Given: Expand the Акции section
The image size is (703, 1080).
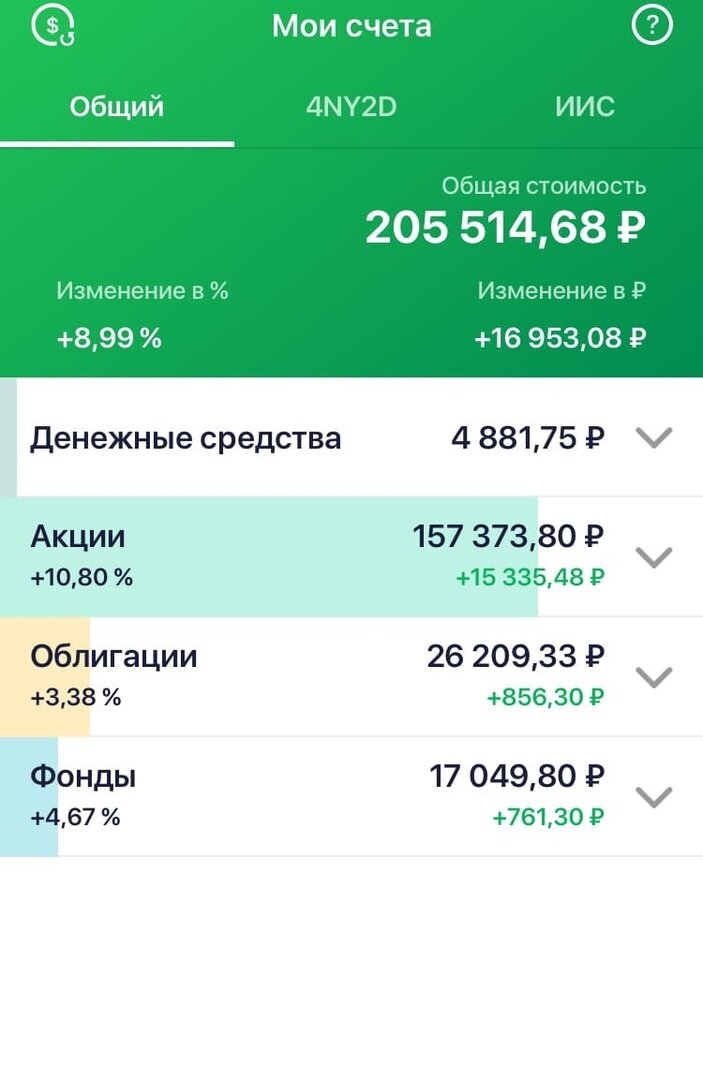Looking at the screenshot, I should click(x=654, y=557).
